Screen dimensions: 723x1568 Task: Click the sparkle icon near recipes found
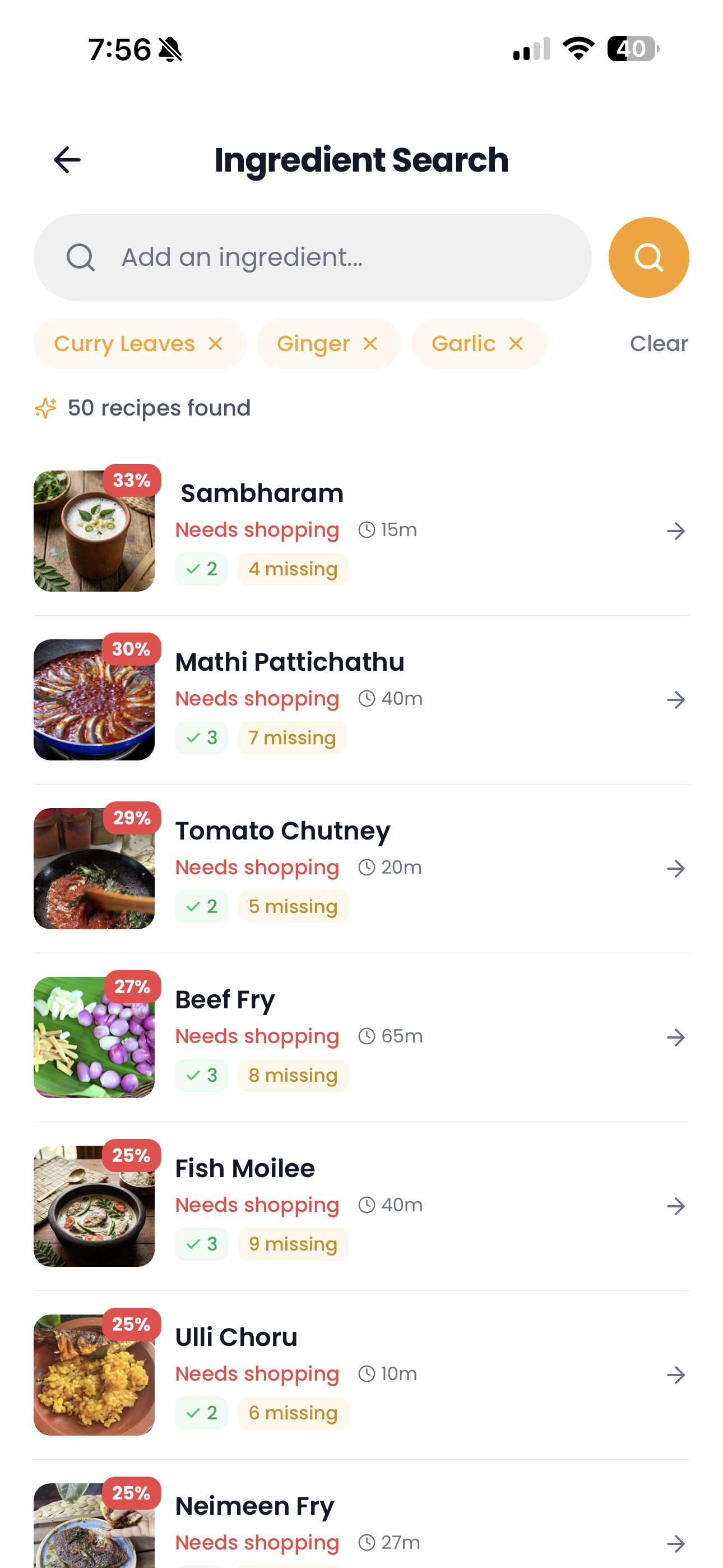pyautogui.click(x=45, y=407)
